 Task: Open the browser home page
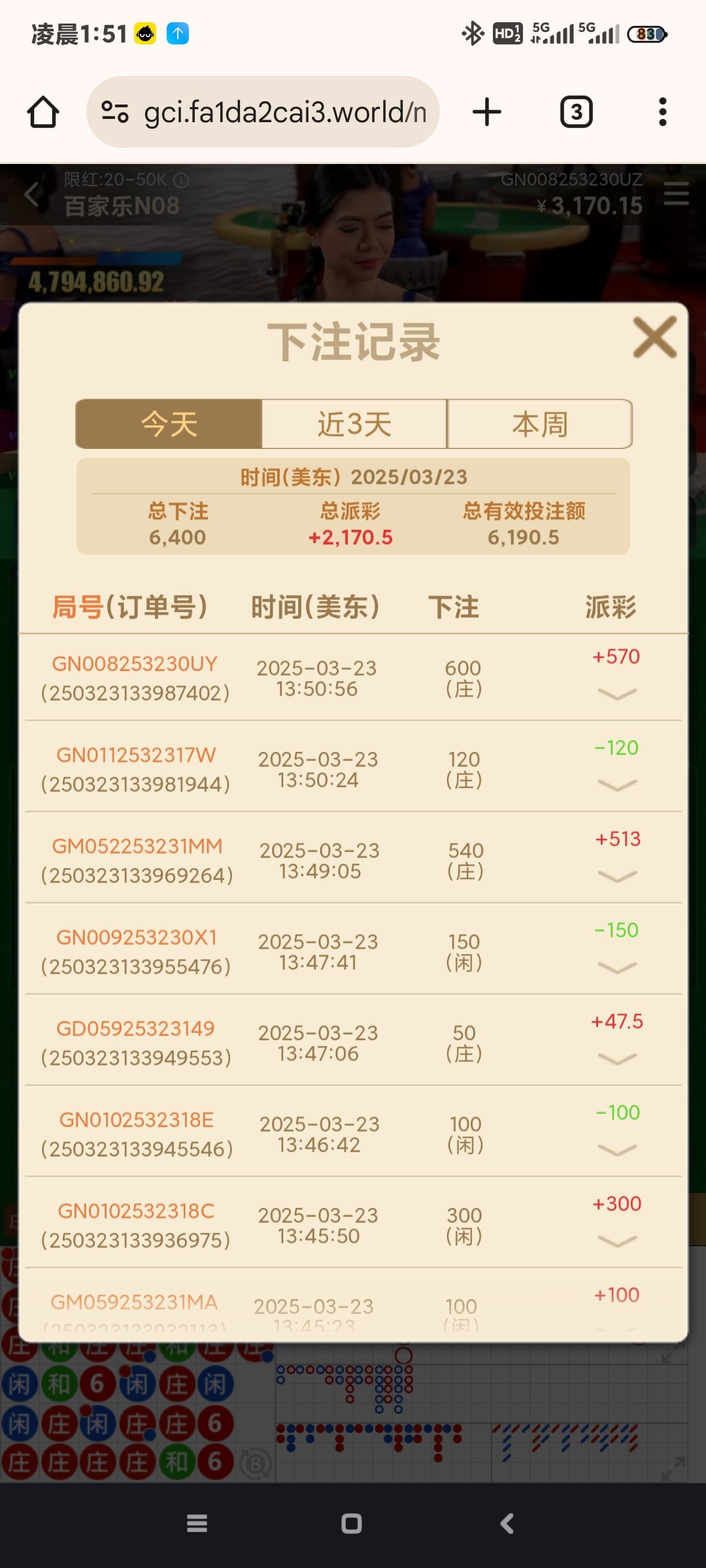coord(43,112)
